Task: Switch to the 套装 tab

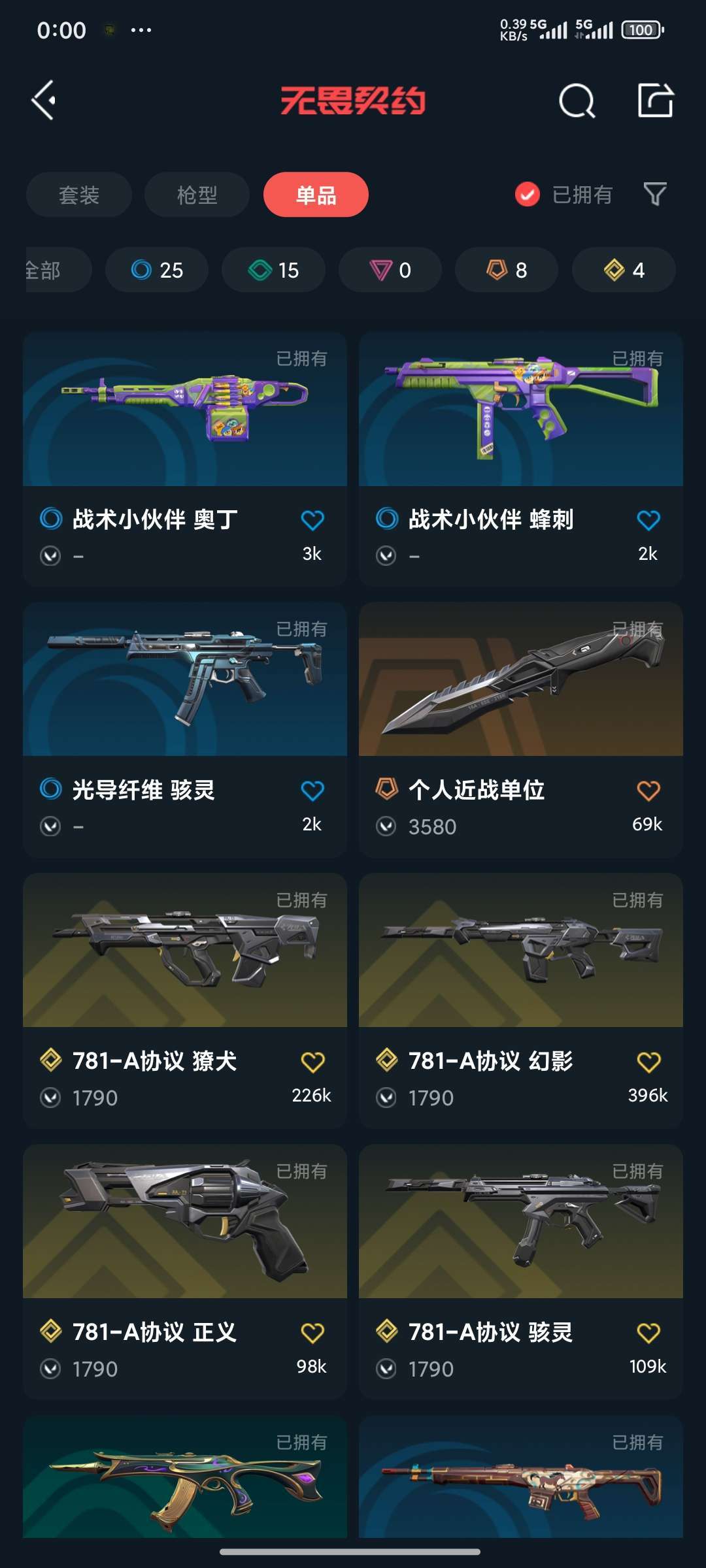Action: click(79, 195)
